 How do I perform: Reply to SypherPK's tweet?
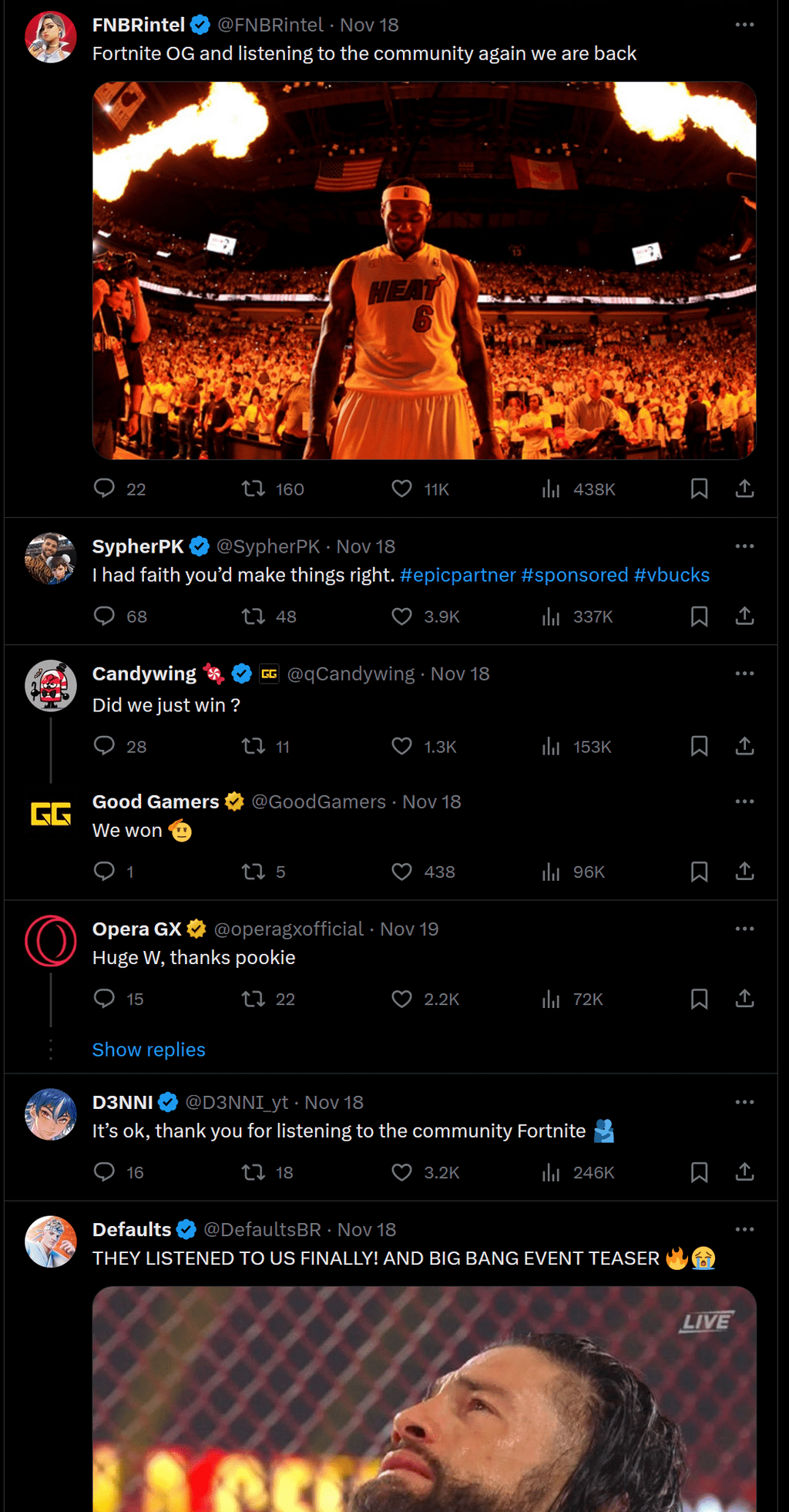point(106,616)
